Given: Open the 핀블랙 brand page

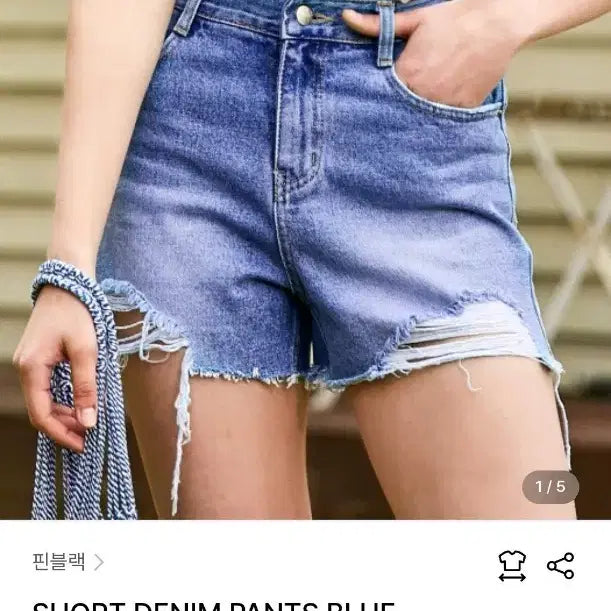Looking at the screenshot, I should [x=68, y=562].
